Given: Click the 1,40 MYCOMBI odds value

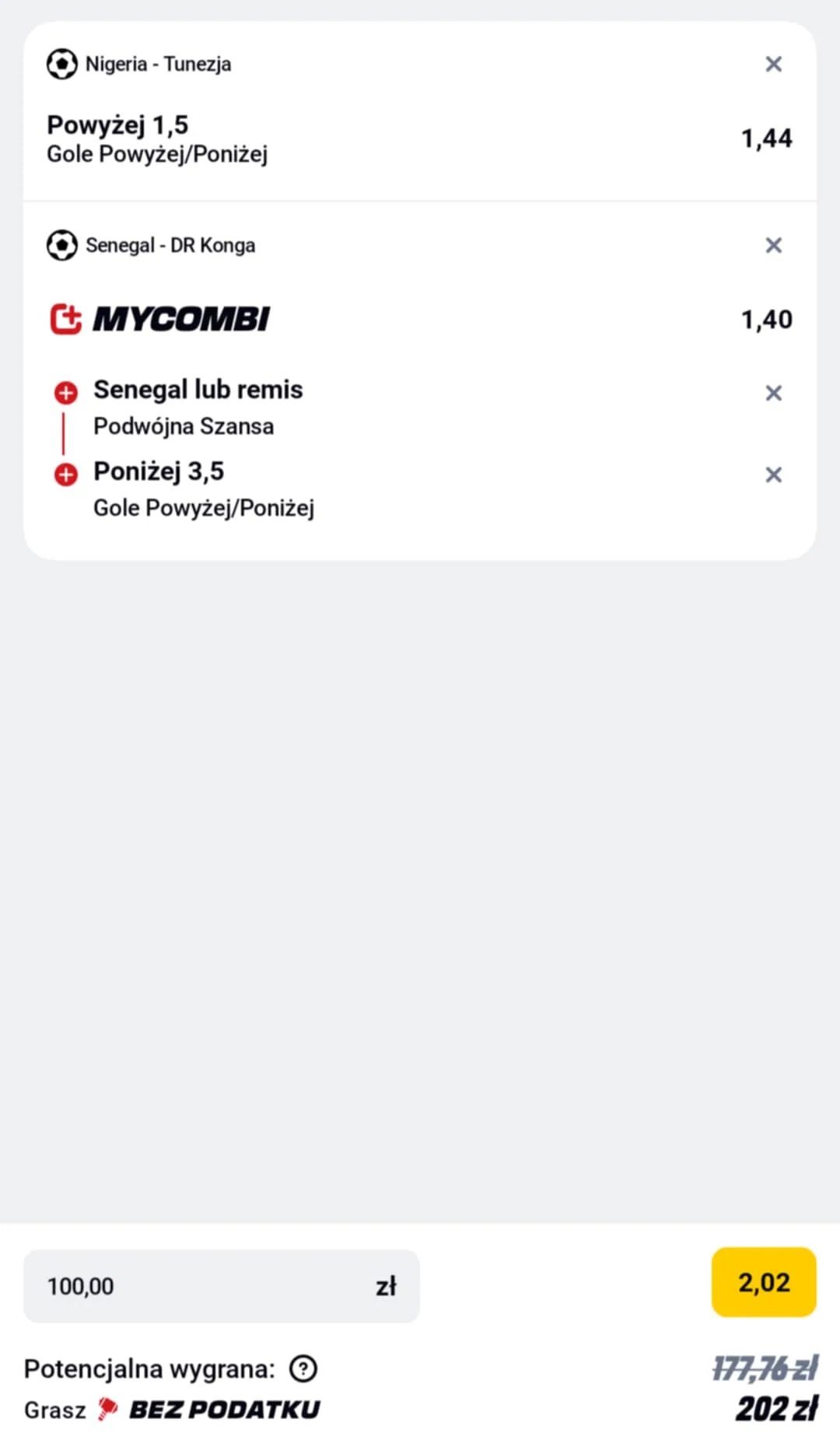Looking at the screenshot, I should click(767, 319).
